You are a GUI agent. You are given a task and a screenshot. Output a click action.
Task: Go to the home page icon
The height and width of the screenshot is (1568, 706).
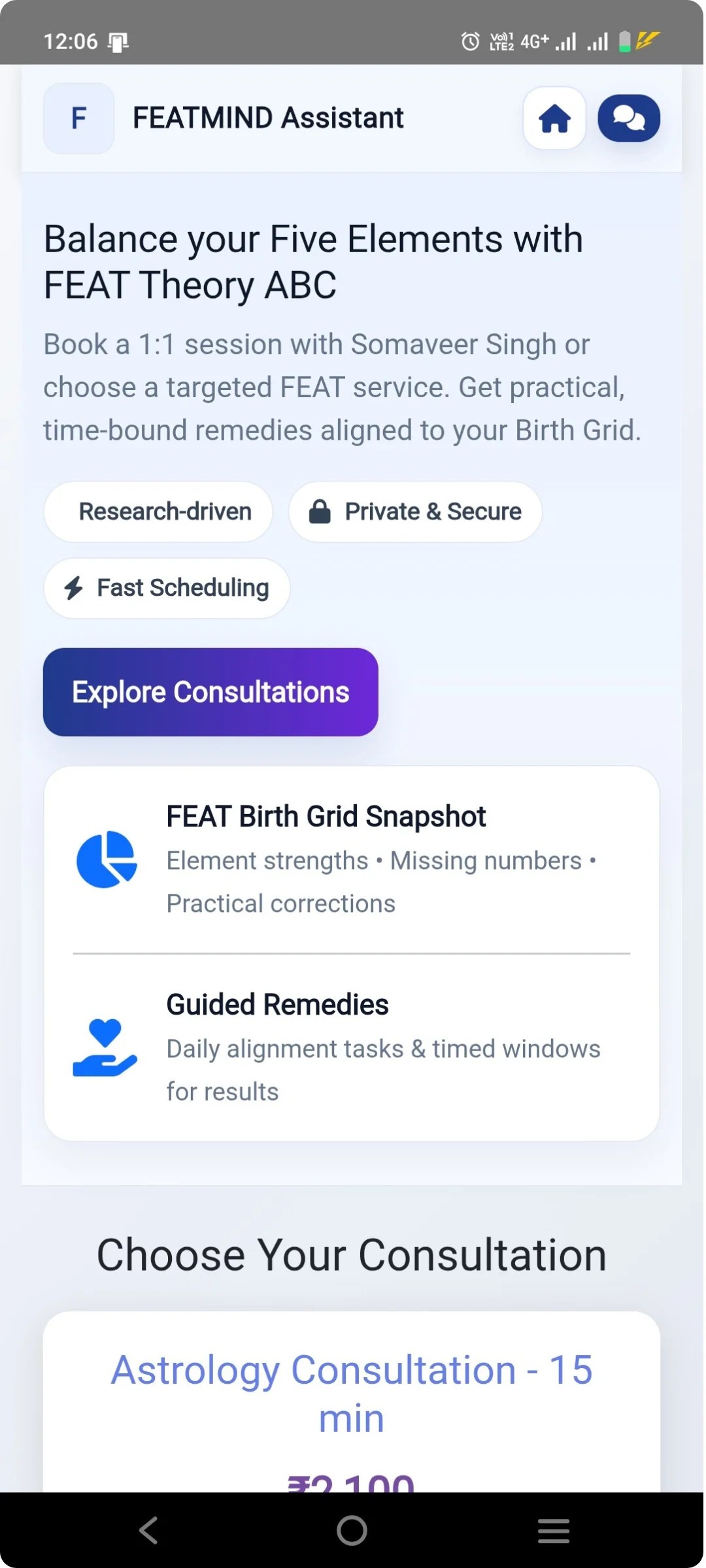[x=554, y=118]
